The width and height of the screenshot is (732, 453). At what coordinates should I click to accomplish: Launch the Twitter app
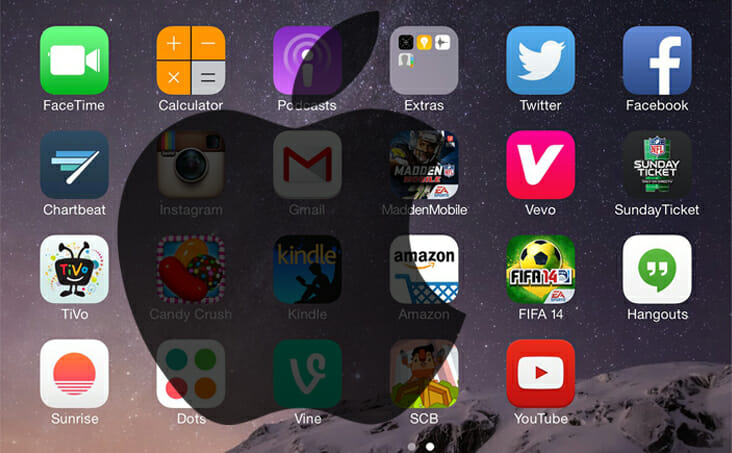[x=540, y=60]
